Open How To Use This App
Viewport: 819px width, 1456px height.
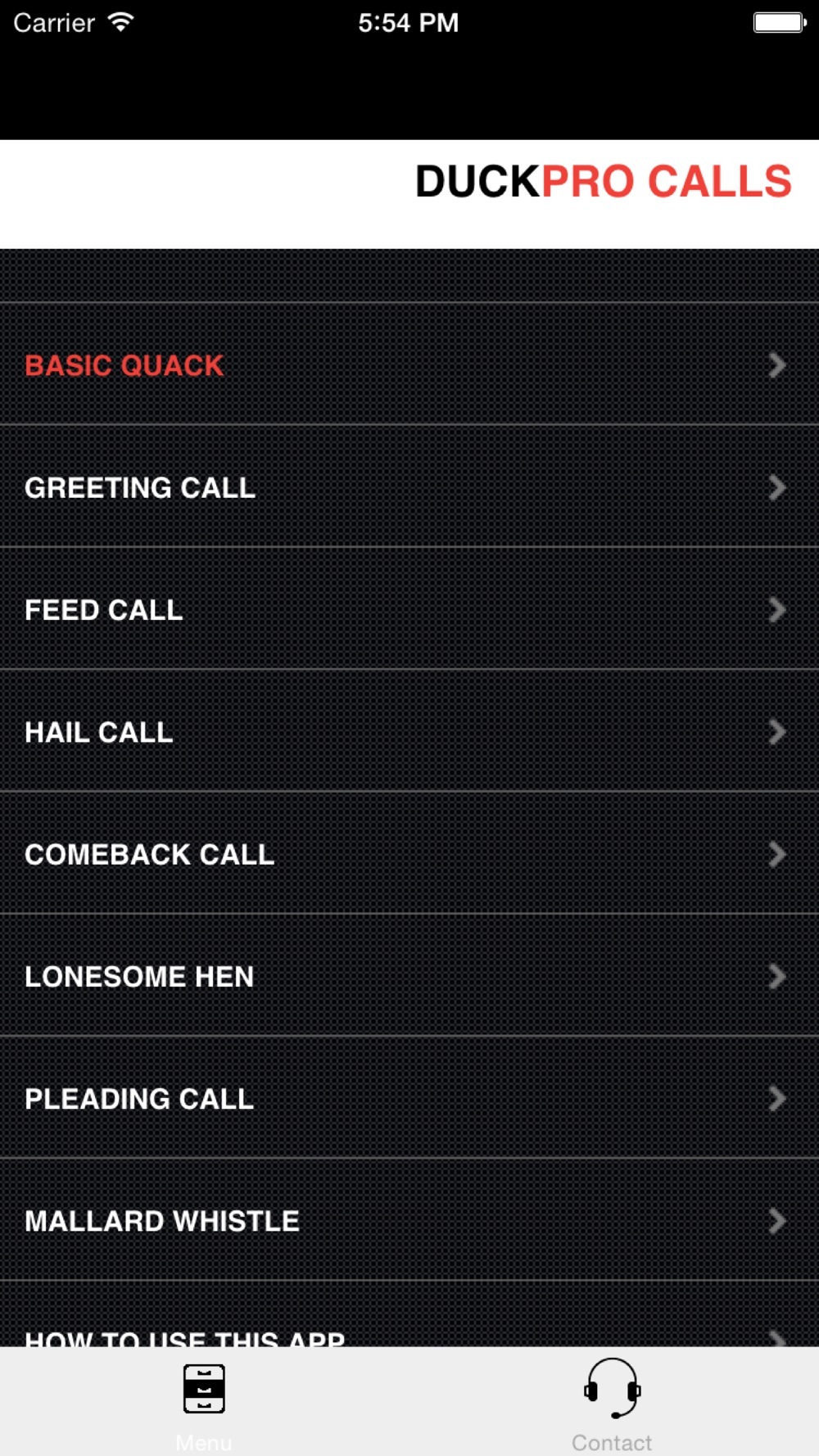(x=409, y=1314)
